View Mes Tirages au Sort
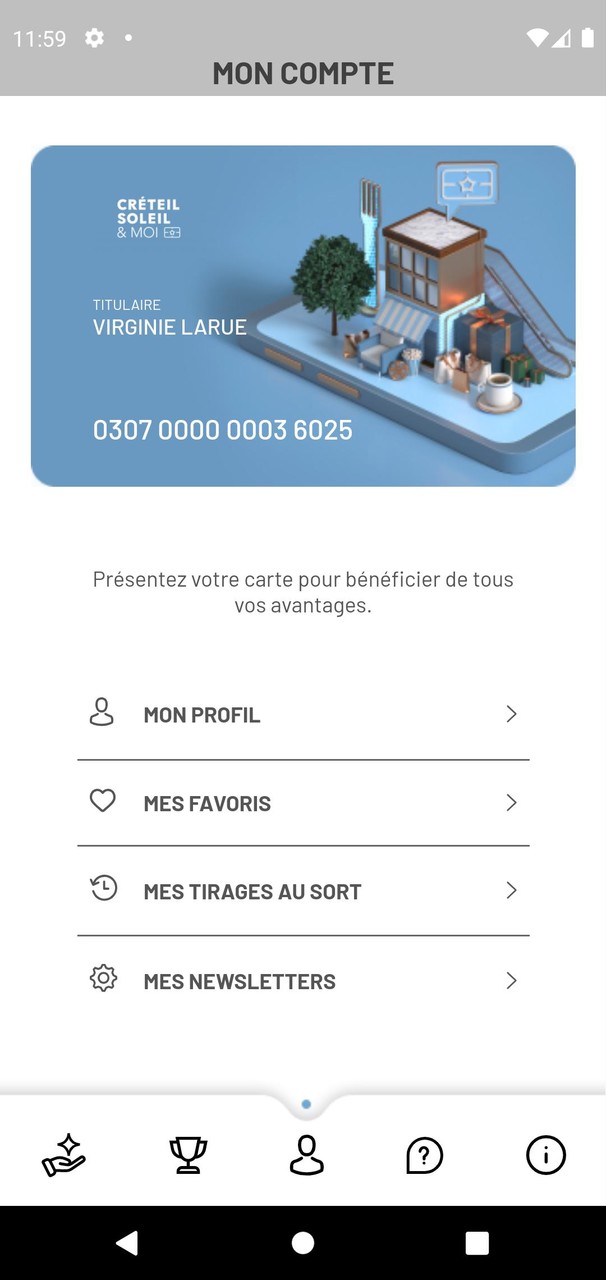The image size is (606, 1280). click(302, 891)
